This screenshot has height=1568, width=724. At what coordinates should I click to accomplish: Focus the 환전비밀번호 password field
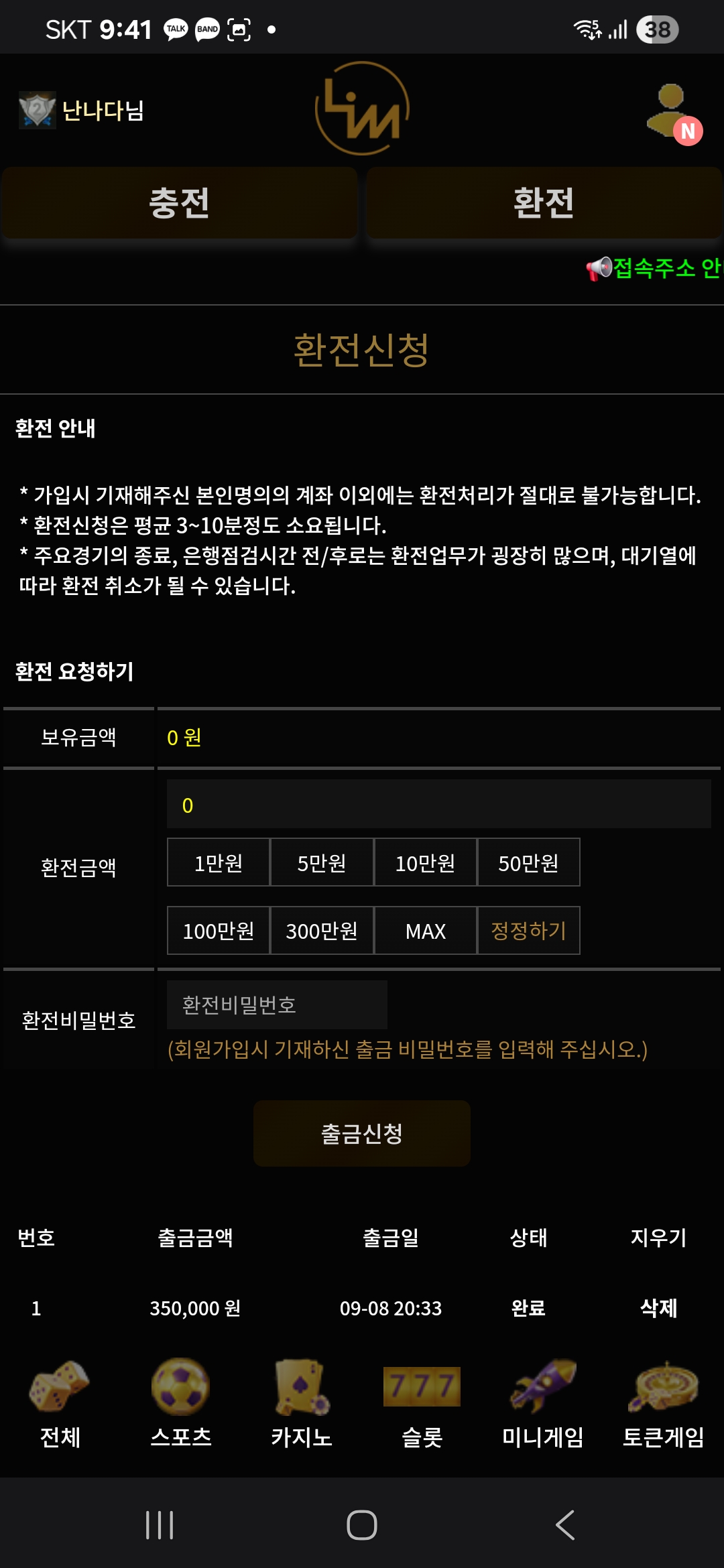pos(277,1005)
